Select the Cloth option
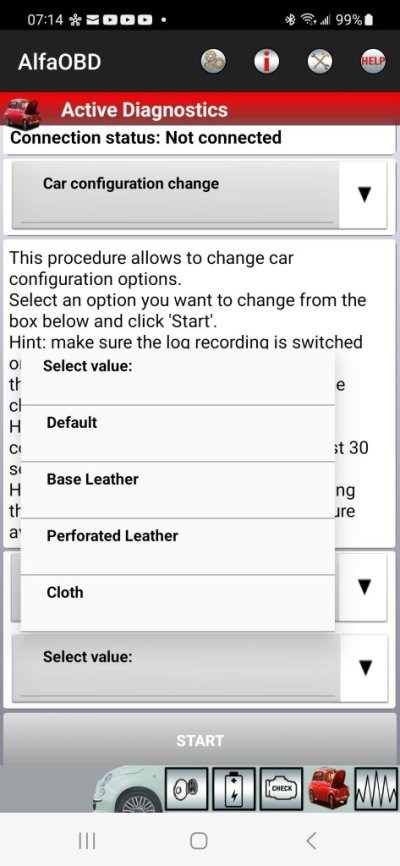This screenshot has width=400, height=866. pyautogui.click(x=177, y=603)
